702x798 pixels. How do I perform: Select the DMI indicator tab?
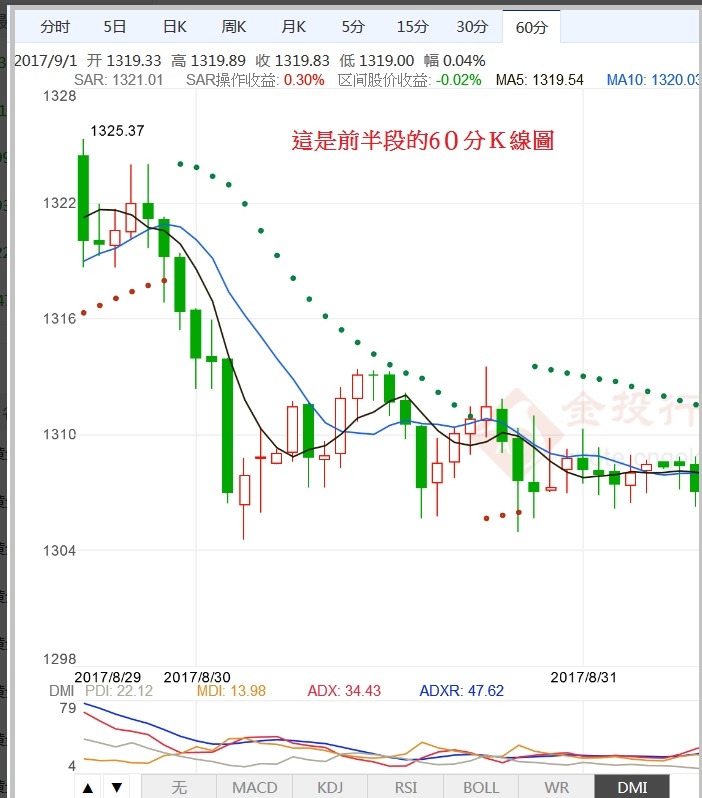(x=632, y=787)
